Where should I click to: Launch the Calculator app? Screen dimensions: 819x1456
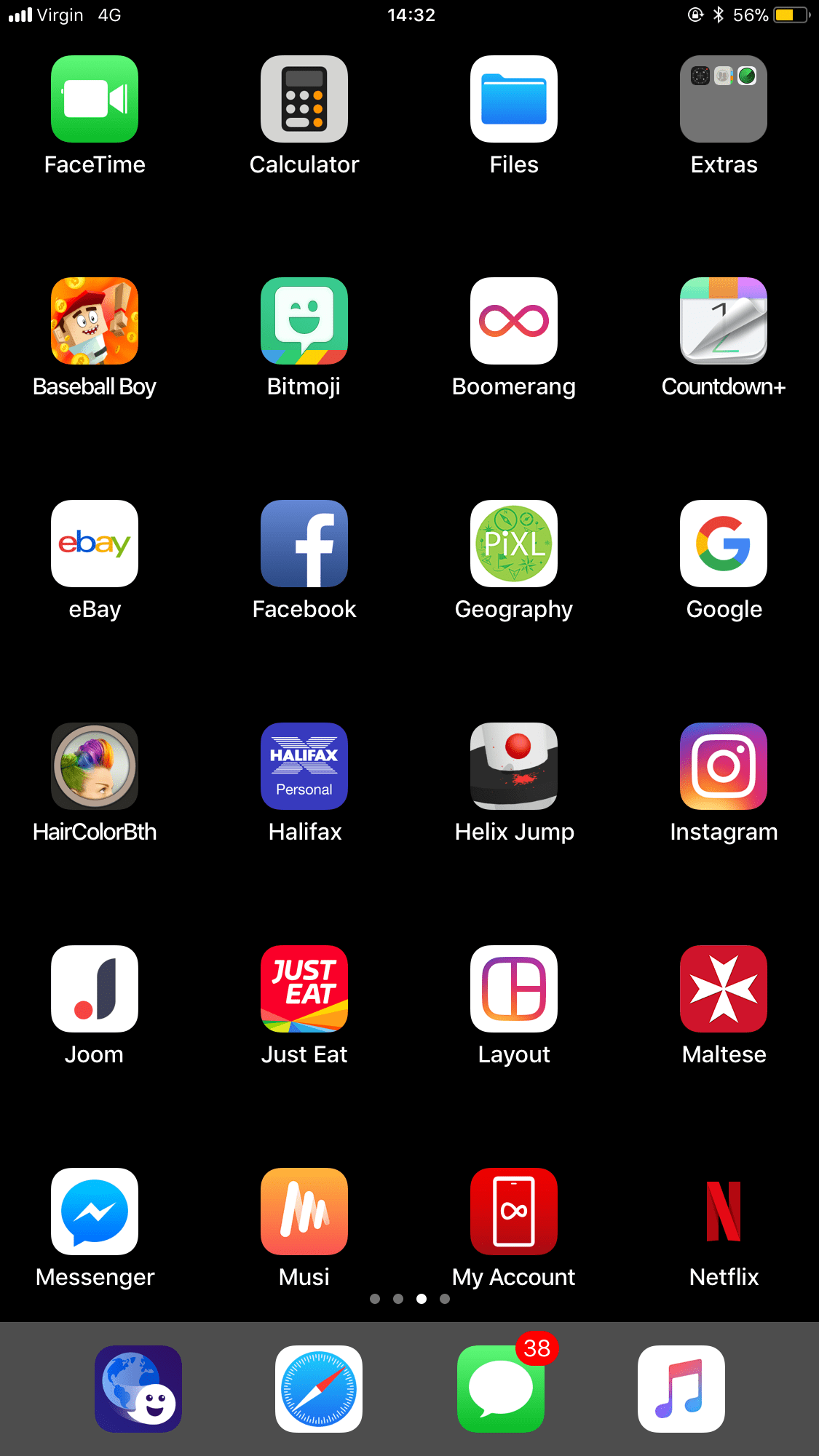tap(304, 99)
